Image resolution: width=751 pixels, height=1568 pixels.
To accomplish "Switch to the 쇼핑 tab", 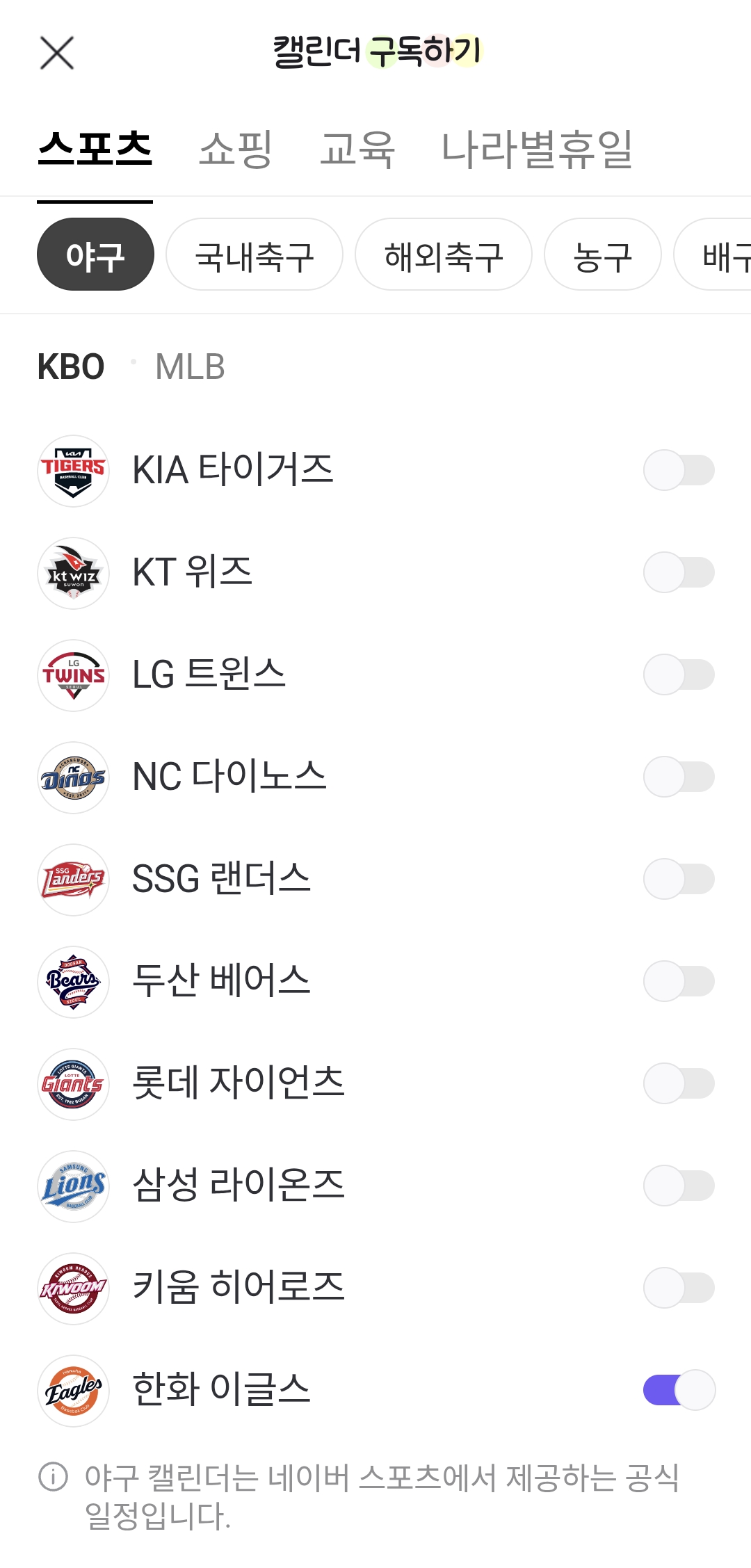I will tap(236, 149).
